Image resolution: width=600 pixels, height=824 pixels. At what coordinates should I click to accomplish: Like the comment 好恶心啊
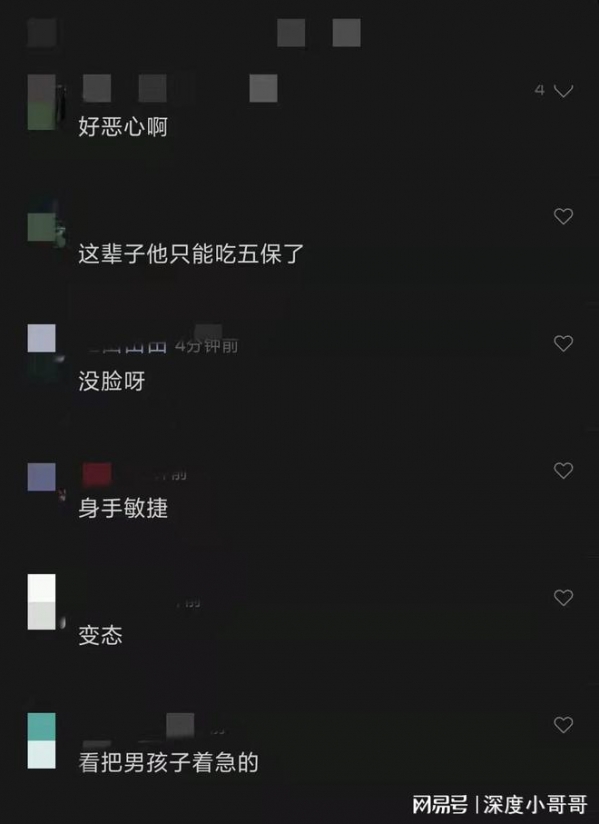pos(563,90)
